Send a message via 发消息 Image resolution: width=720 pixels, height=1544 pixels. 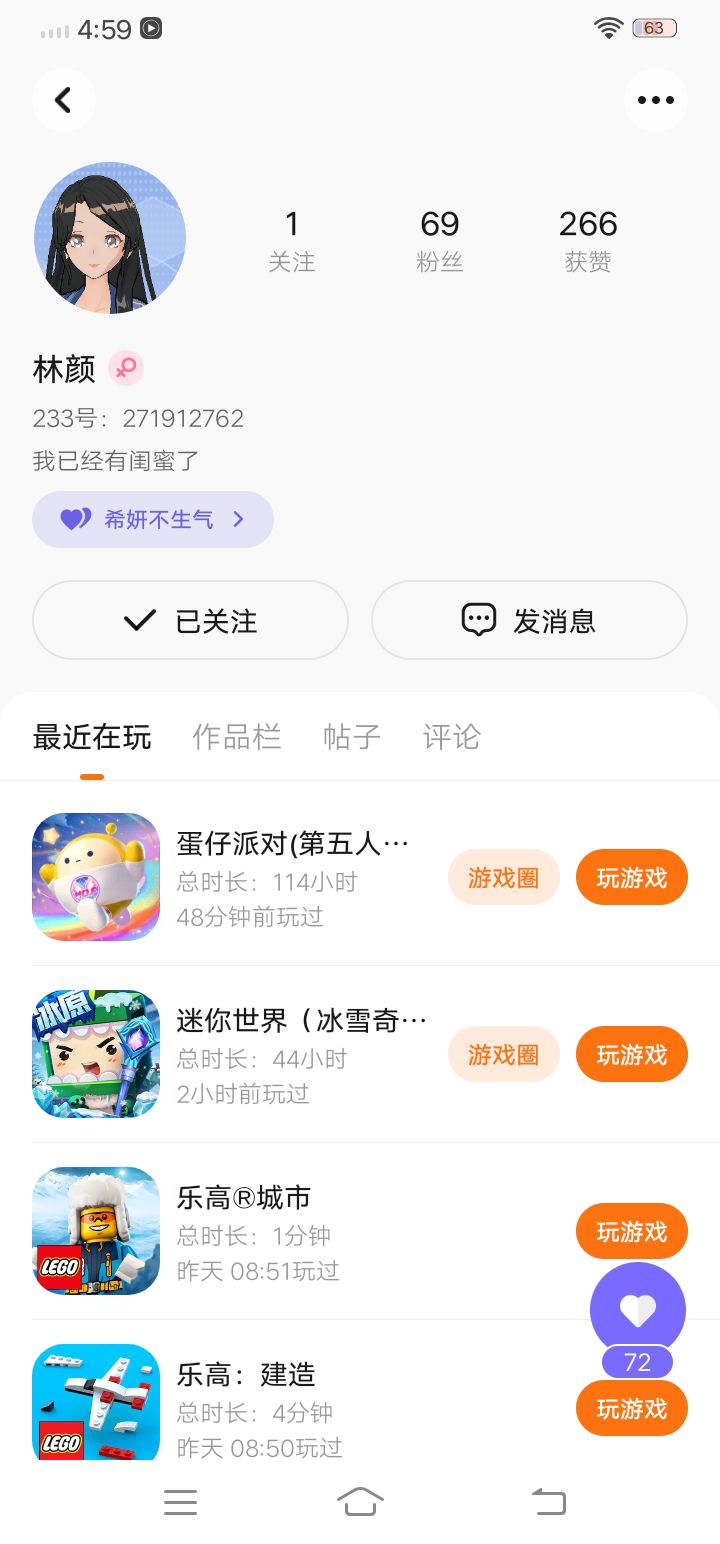(x=529, y=620)
